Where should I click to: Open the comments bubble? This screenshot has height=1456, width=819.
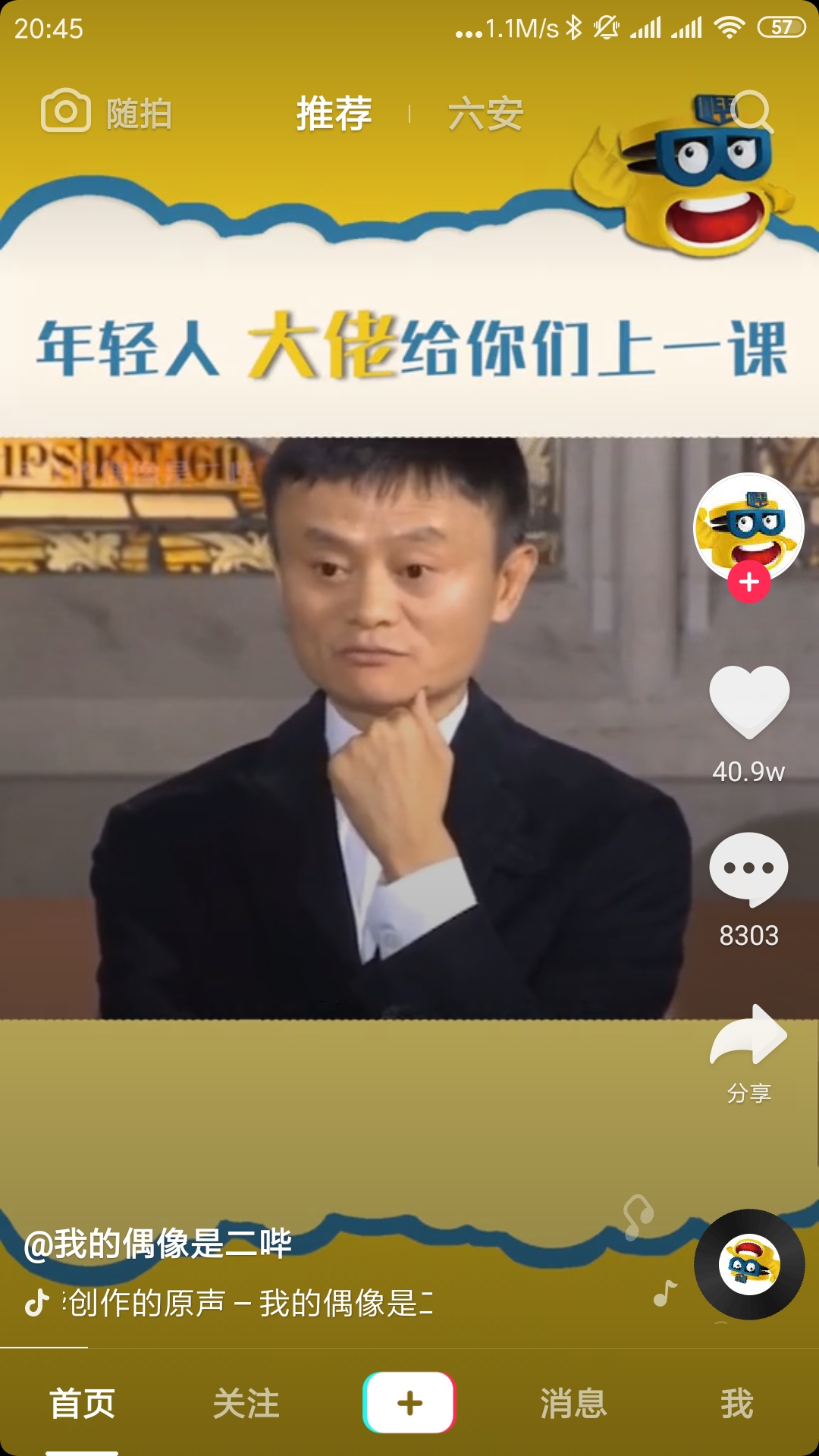point(748,869)
